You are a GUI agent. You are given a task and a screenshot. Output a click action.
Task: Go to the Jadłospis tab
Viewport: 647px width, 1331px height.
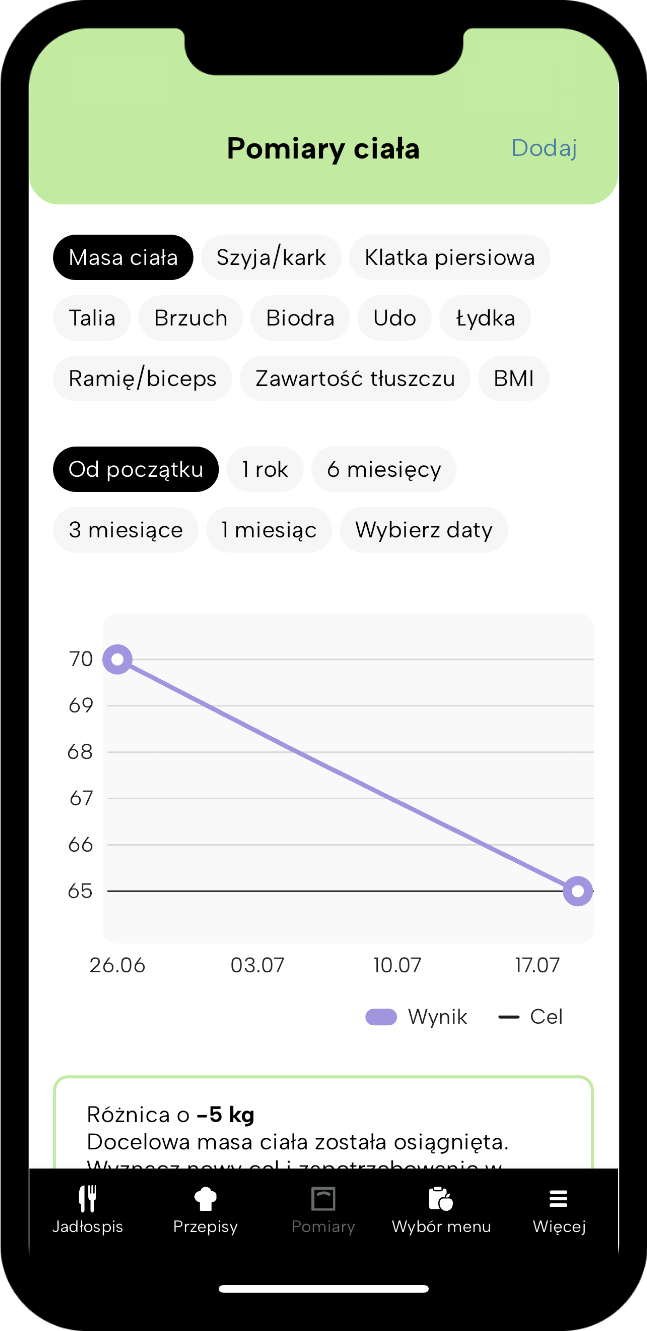pyautogui.click(x=88, y=1209)
